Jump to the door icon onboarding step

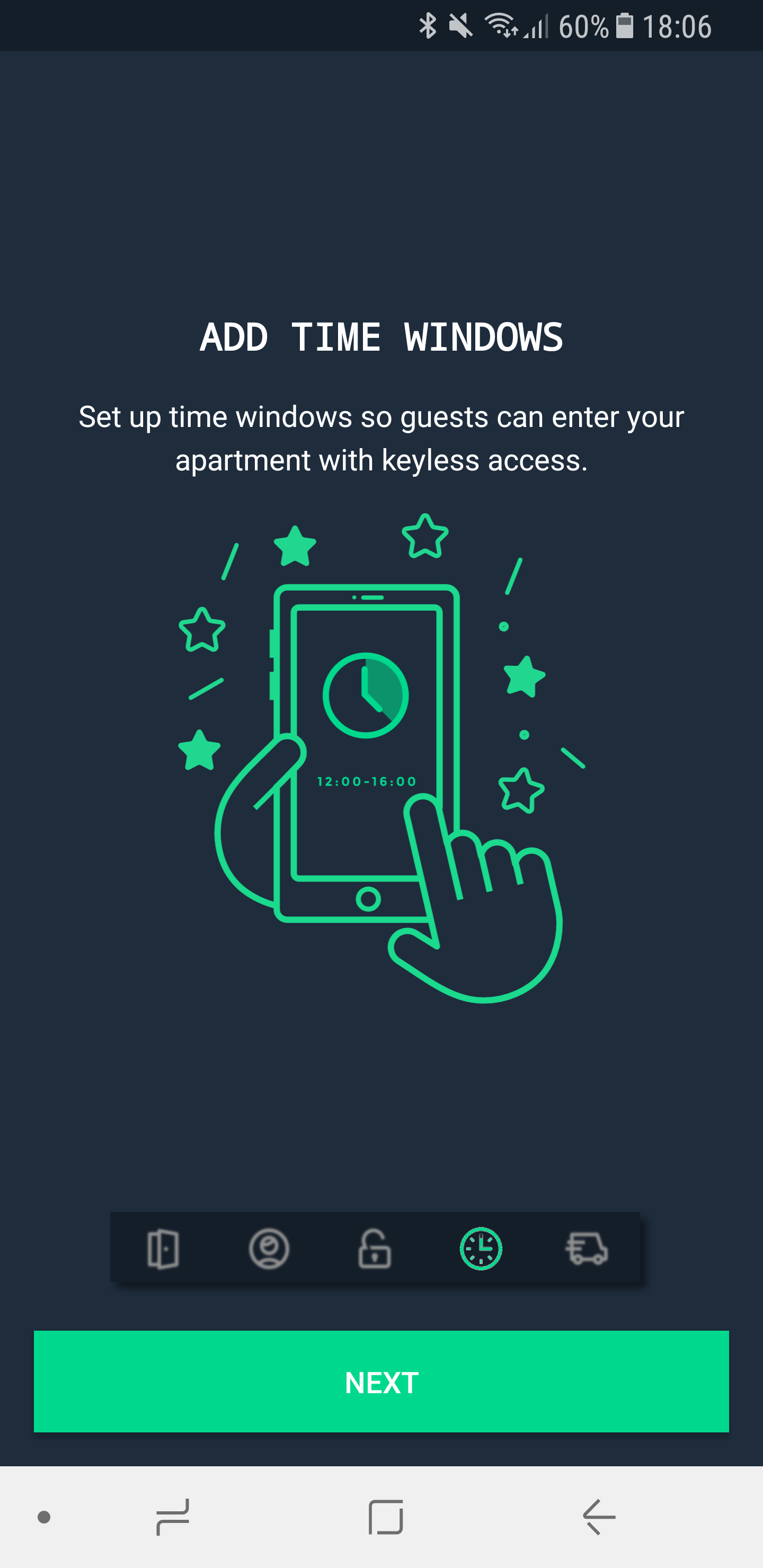[x=163, y=1249]
